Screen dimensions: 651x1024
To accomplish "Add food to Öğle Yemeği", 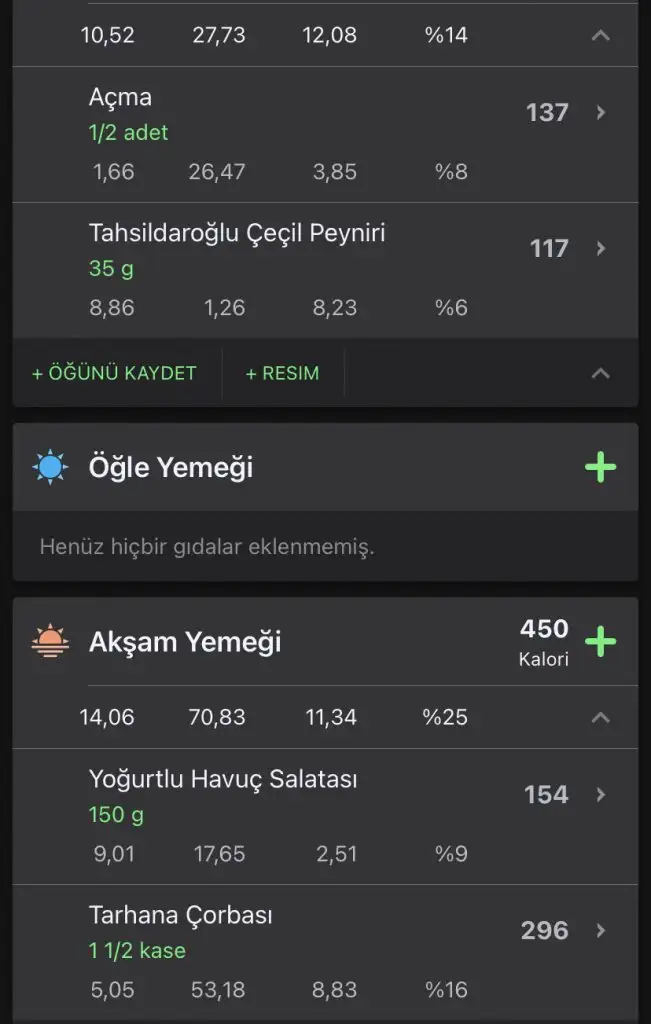I will (x=600, y=467).
